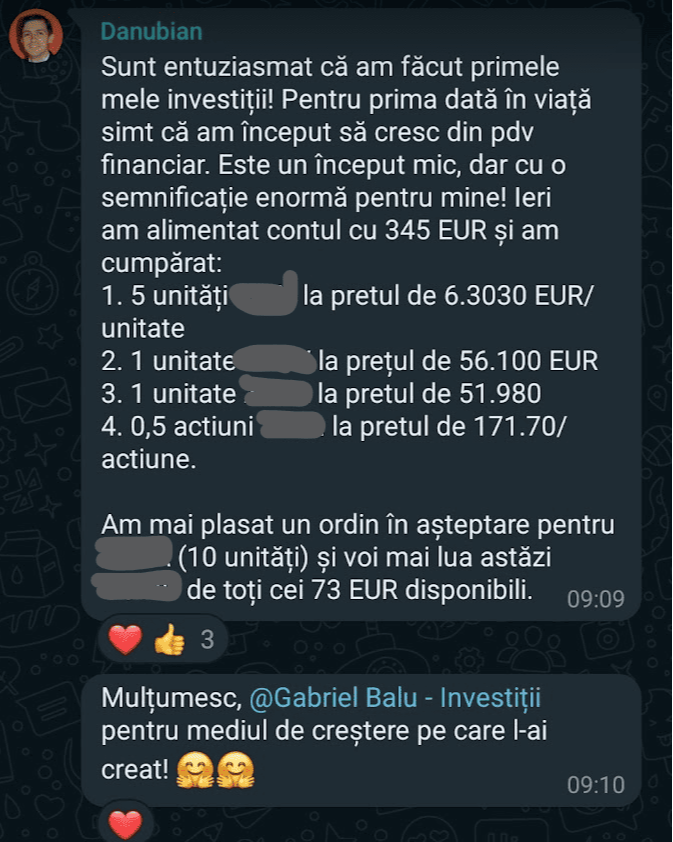Open Danubian's profile photo
Screen dimensions: 673x842
point(36,37)
